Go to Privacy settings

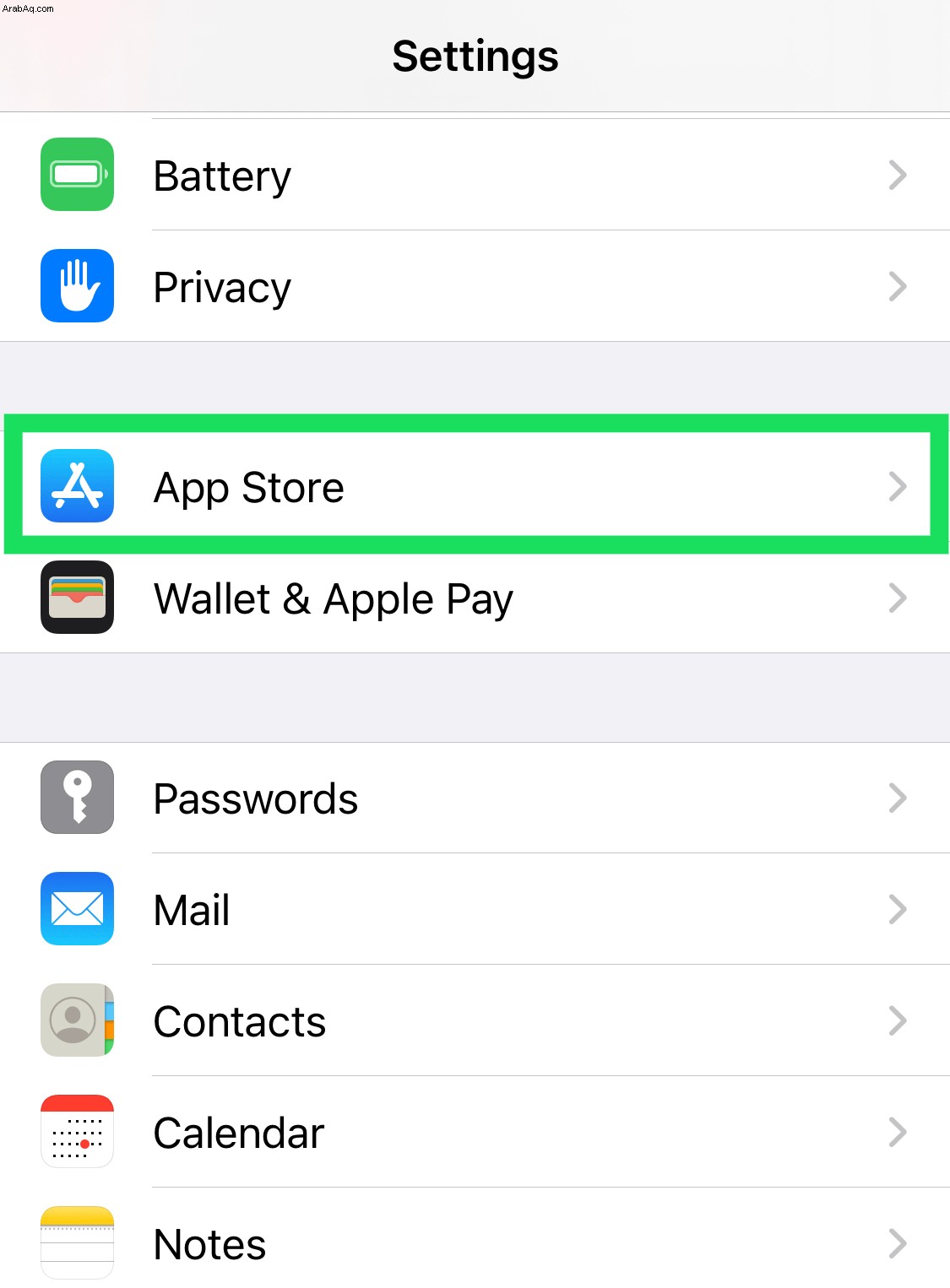coord(475,287)
